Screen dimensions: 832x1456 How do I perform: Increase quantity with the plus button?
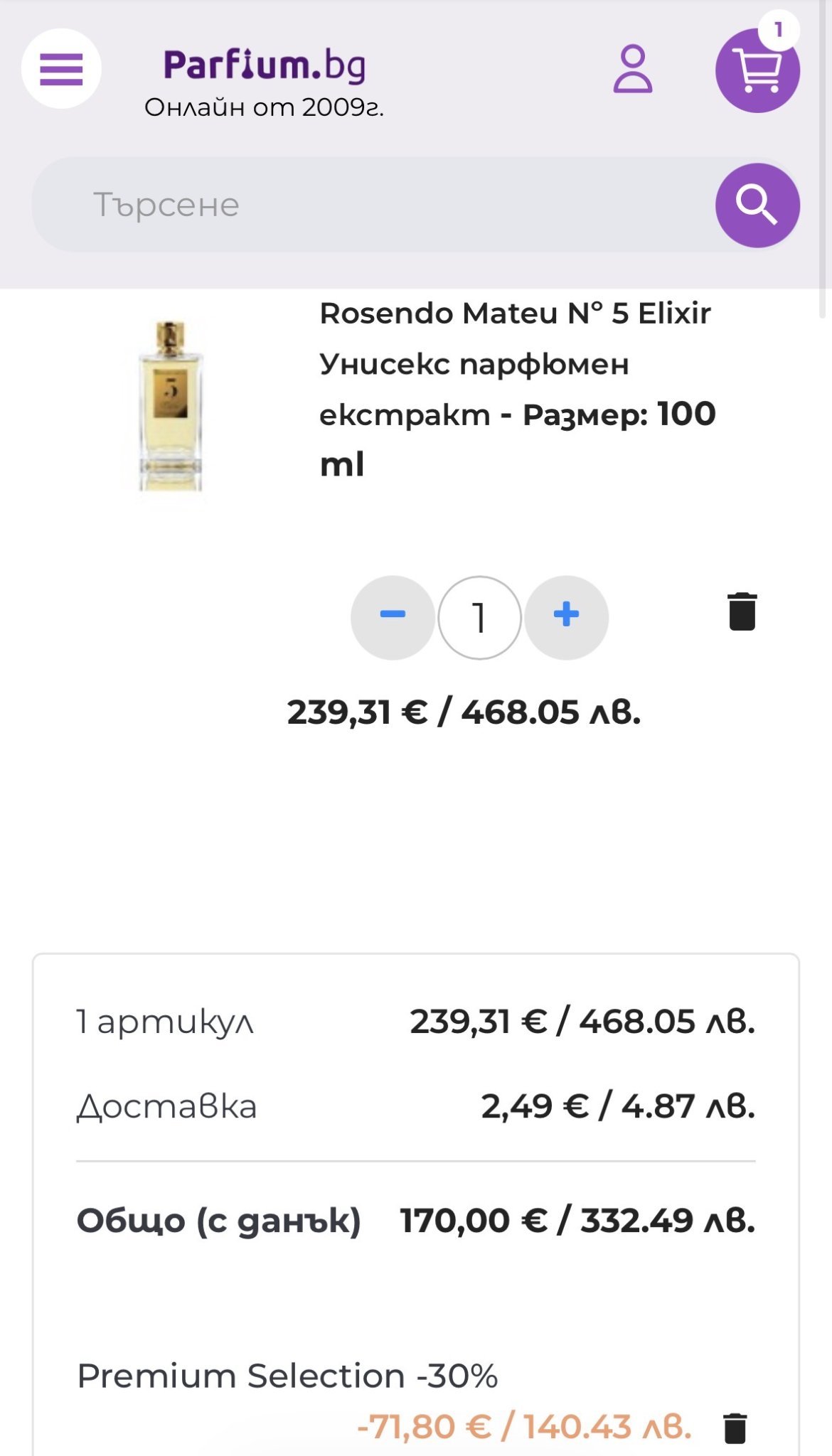coord(566,617)
